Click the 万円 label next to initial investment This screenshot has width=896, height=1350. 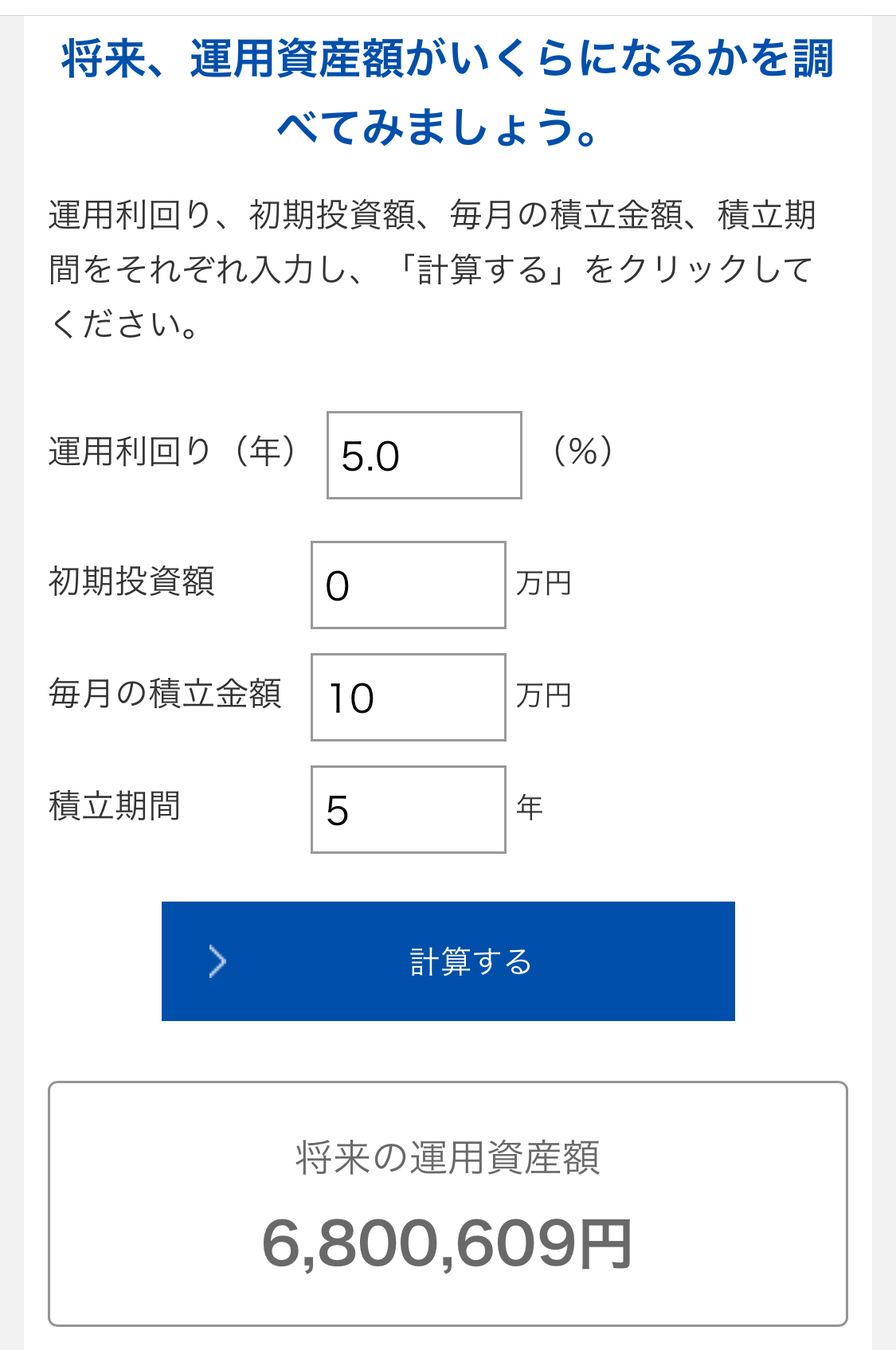click(542, 584)
